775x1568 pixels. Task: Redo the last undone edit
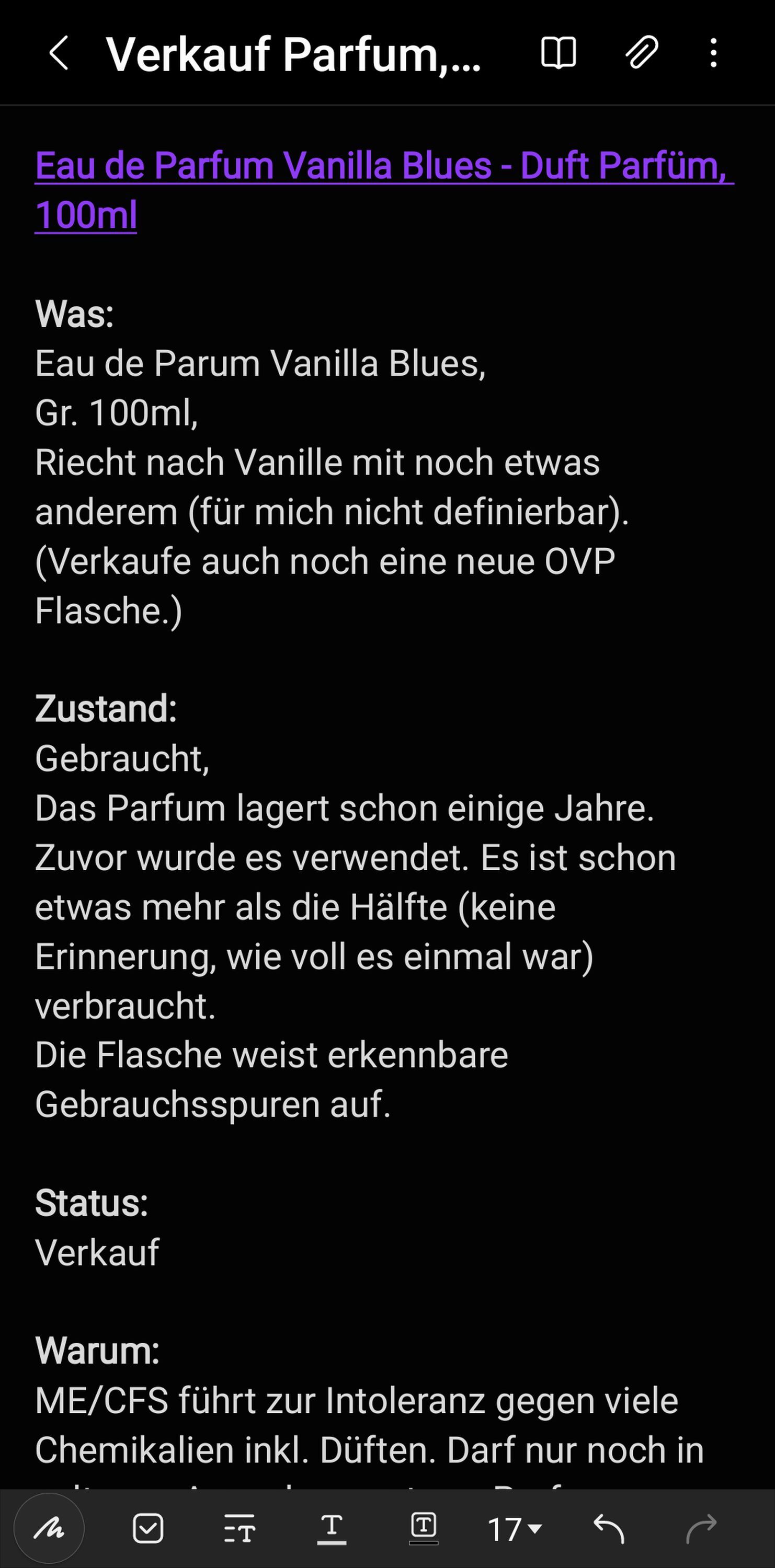701,1528
